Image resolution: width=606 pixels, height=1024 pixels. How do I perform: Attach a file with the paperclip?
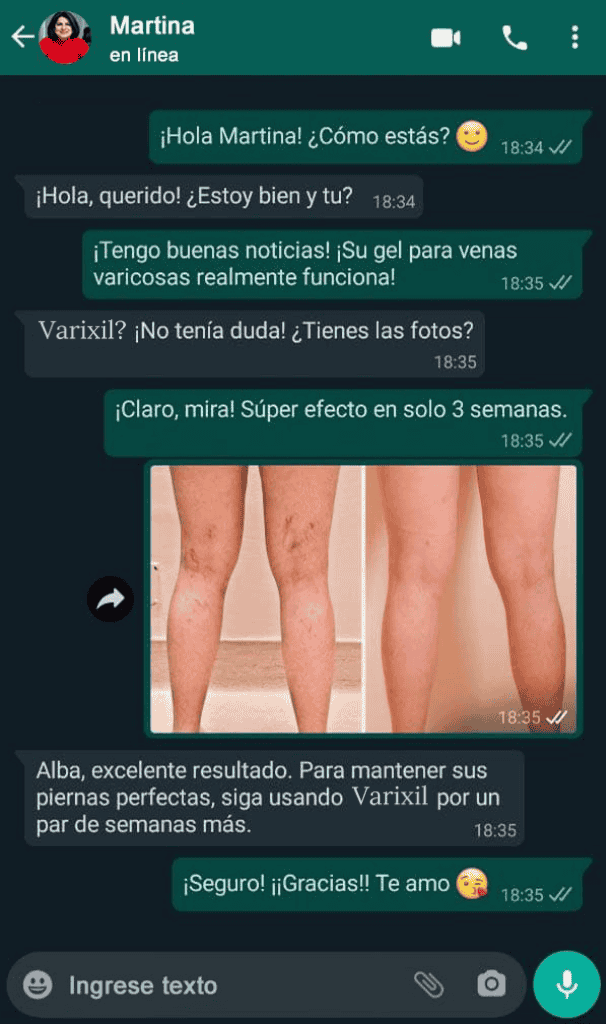tap(429, 985)
